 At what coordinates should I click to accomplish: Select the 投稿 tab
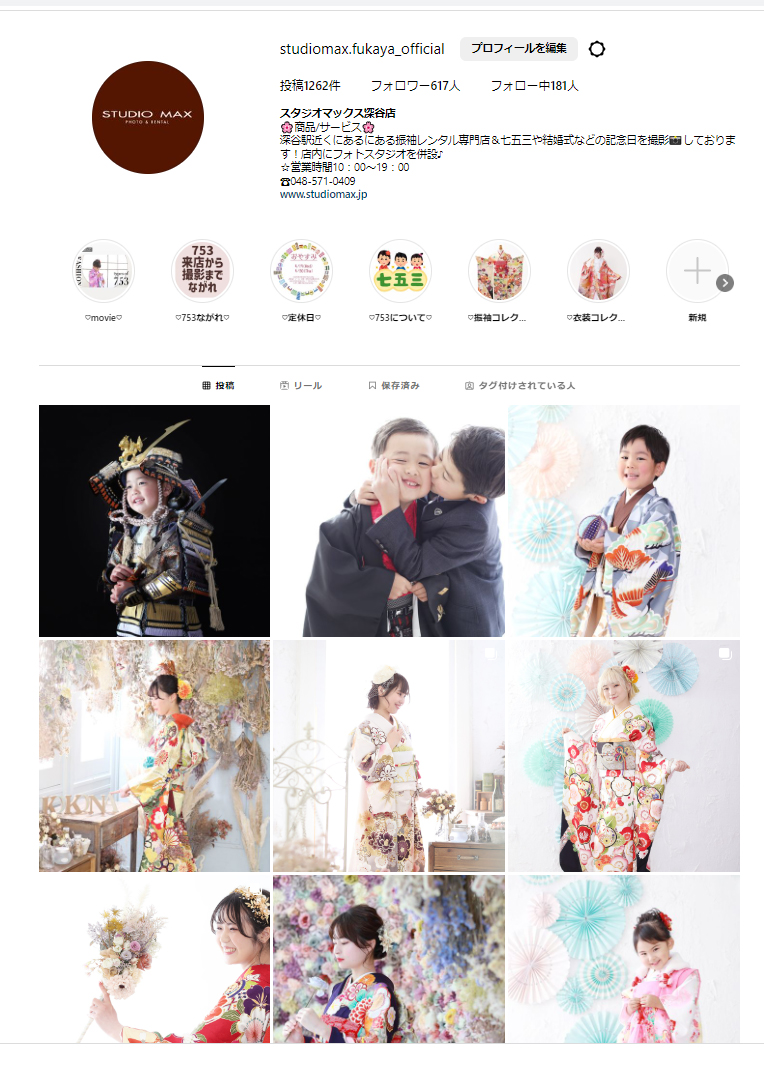tap(218, 385)
